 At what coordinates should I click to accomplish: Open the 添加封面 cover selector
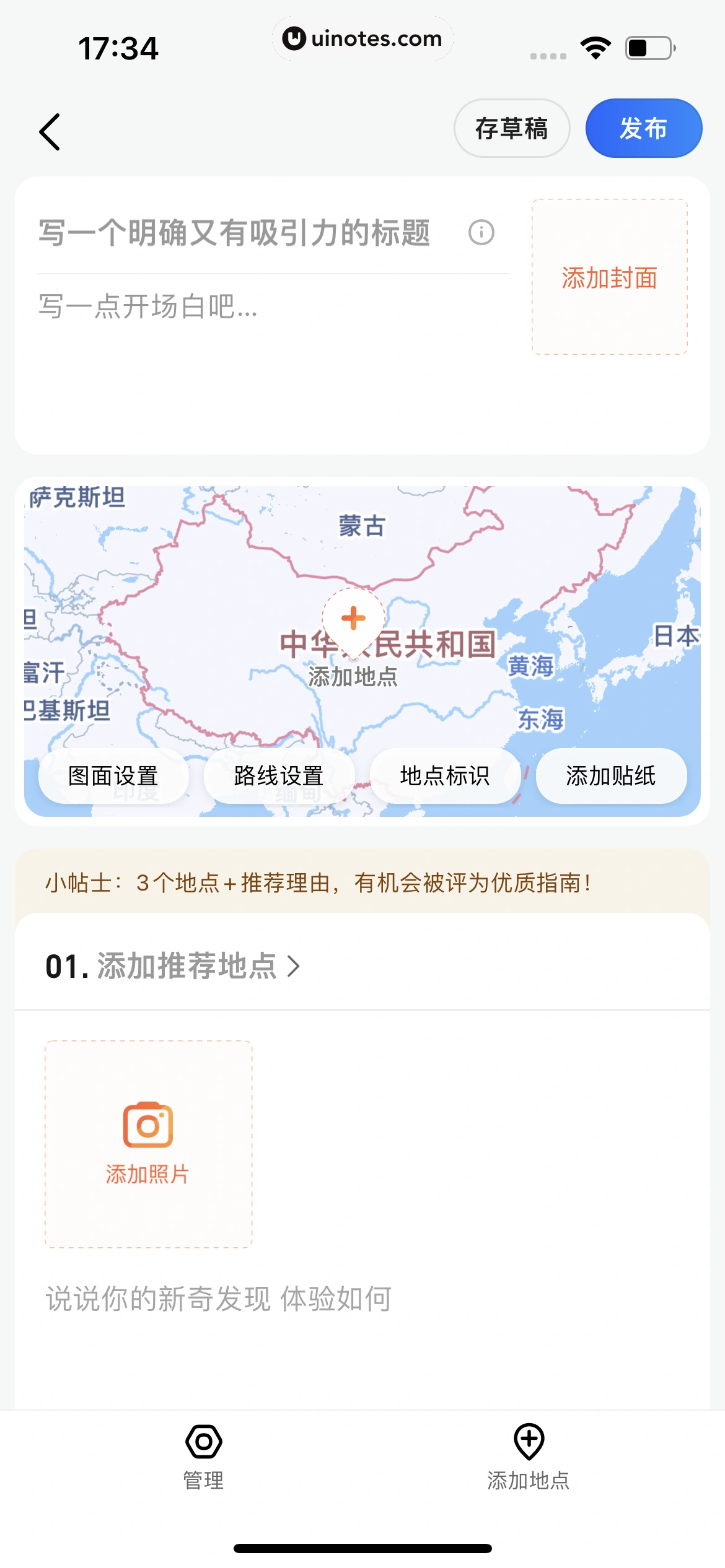point(609,277)
